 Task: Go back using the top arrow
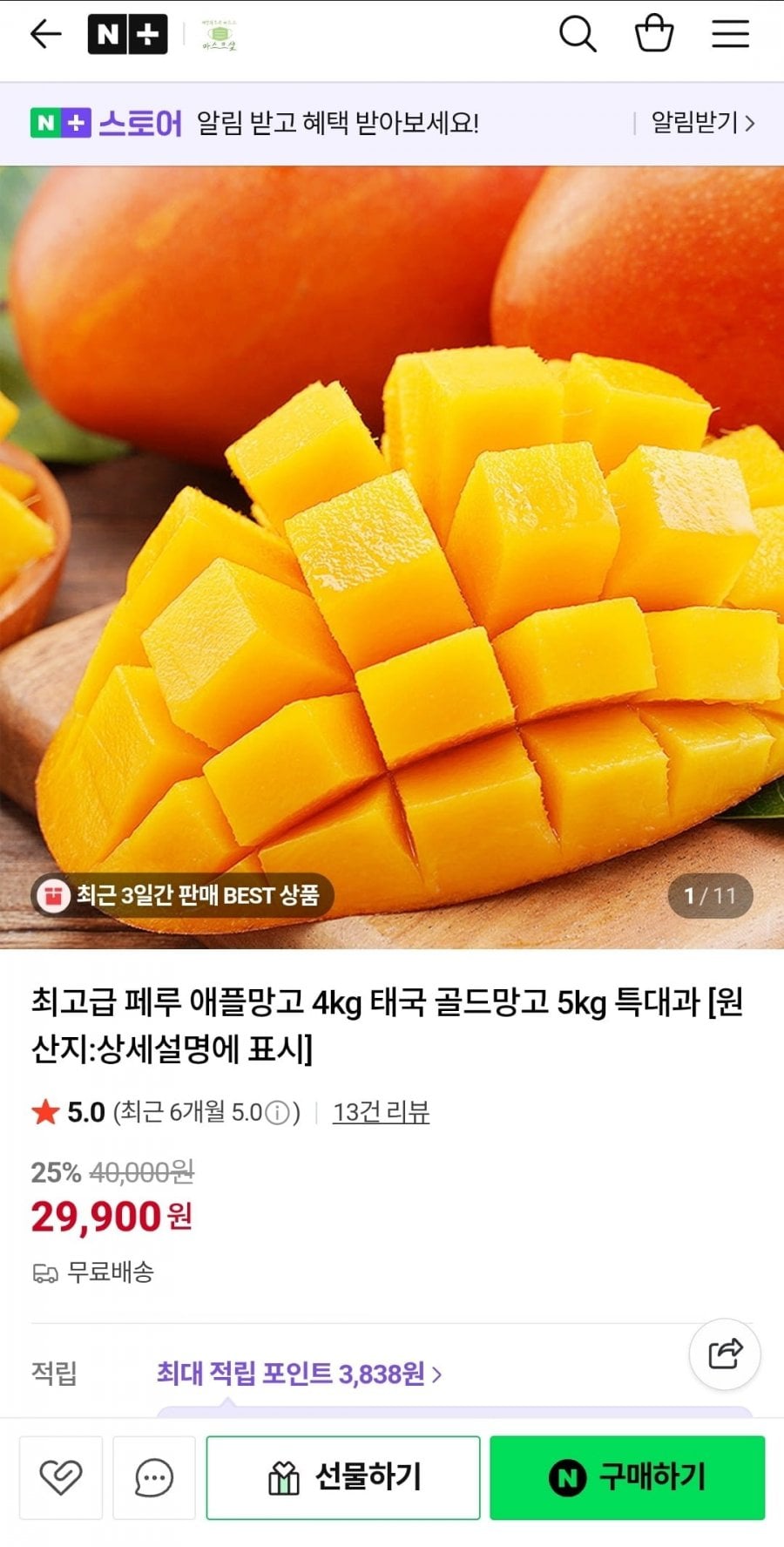[x=45, y=35]
